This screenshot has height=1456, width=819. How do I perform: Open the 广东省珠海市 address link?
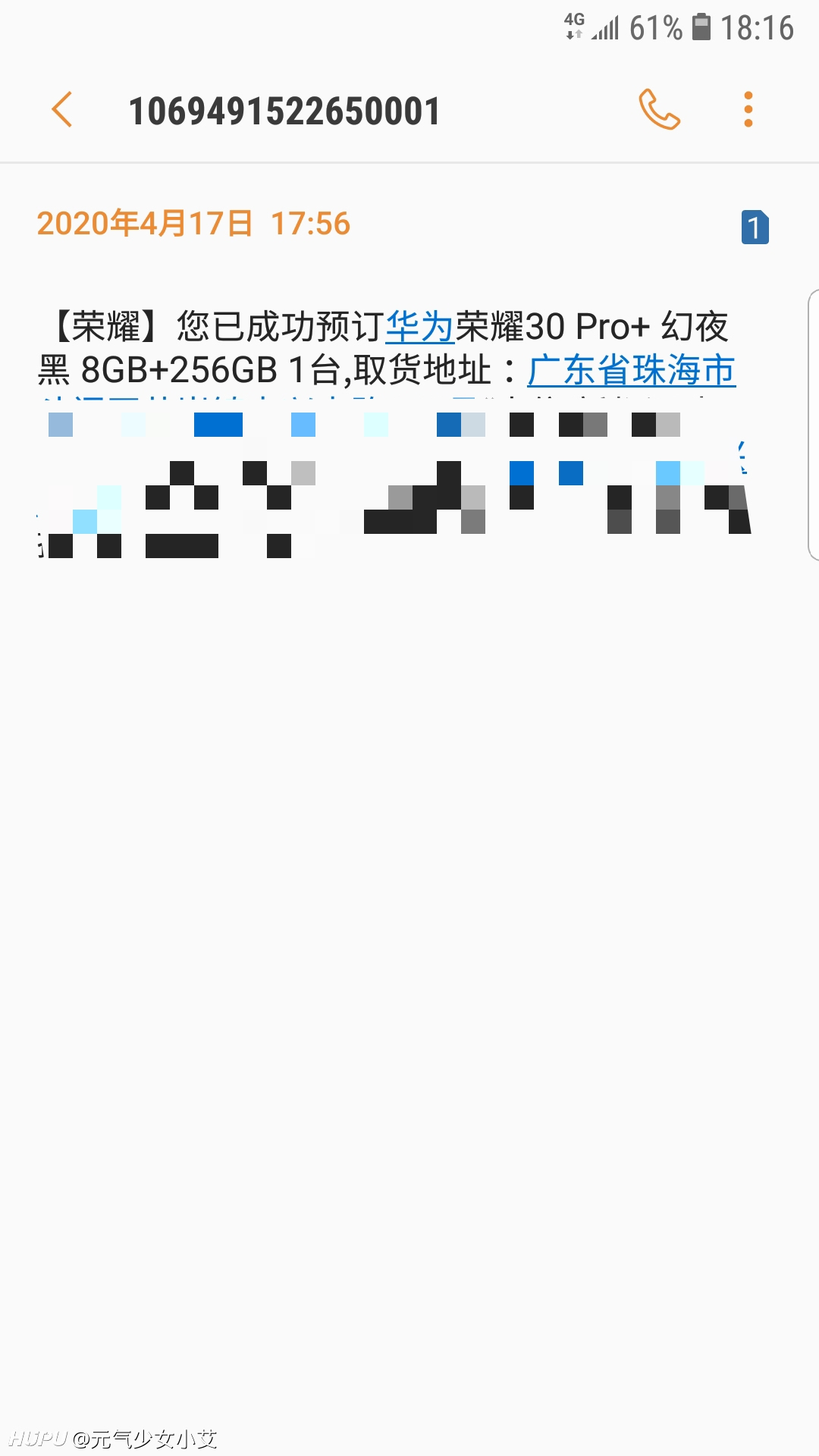point(632,370)
